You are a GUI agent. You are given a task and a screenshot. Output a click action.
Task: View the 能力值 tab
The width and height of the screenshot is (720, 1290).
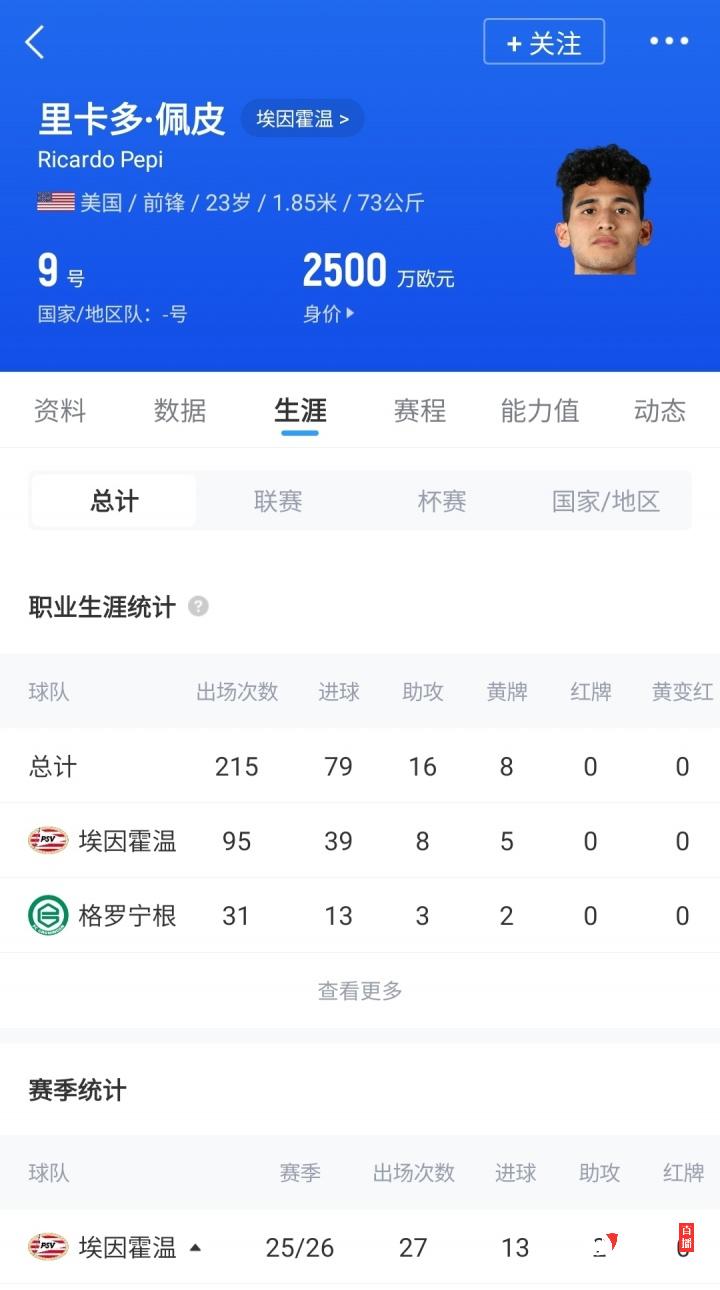[540, 411]
